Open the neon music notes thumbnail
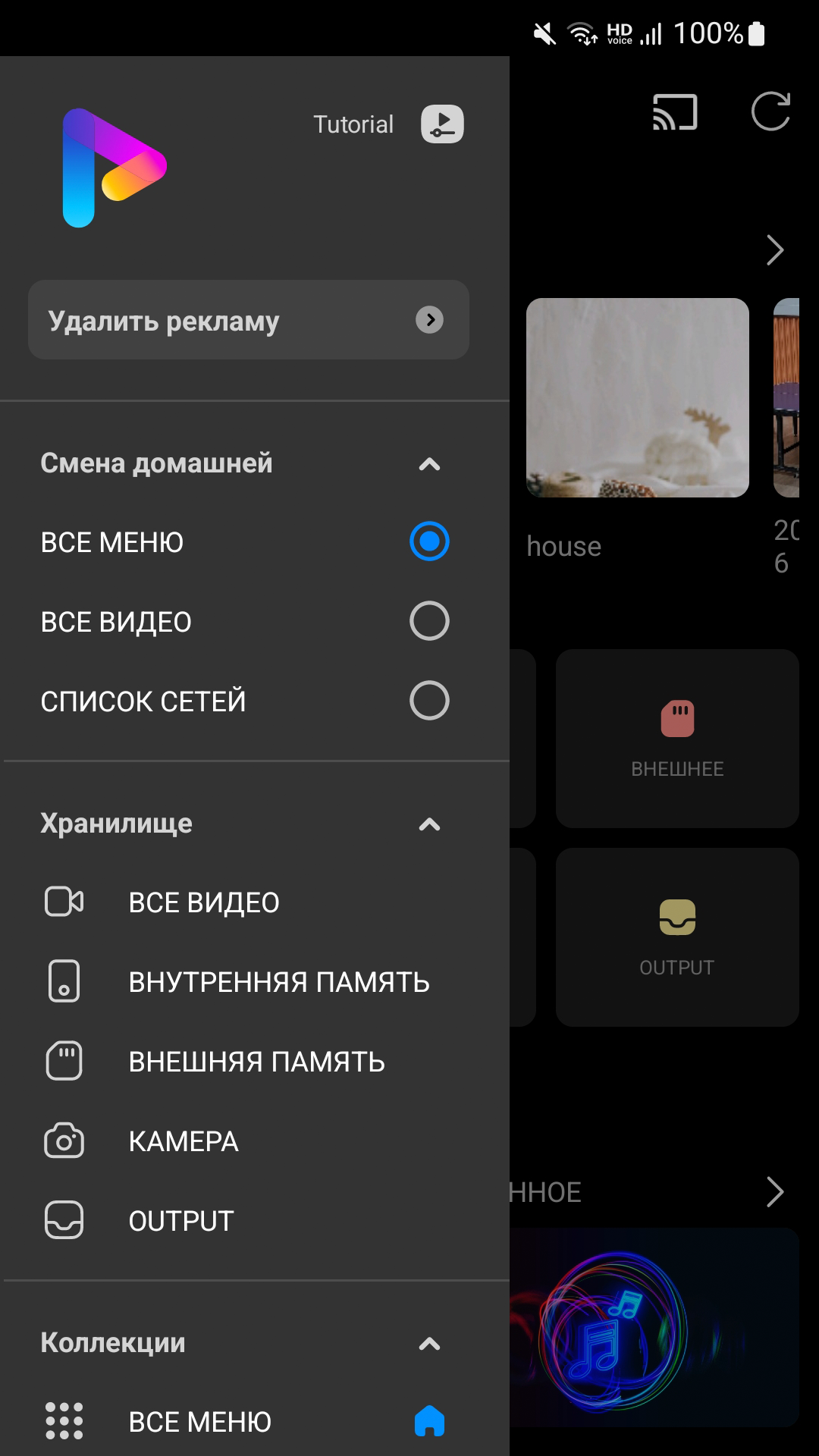Screen dimensions: 819x1456 pos(652,1327)
